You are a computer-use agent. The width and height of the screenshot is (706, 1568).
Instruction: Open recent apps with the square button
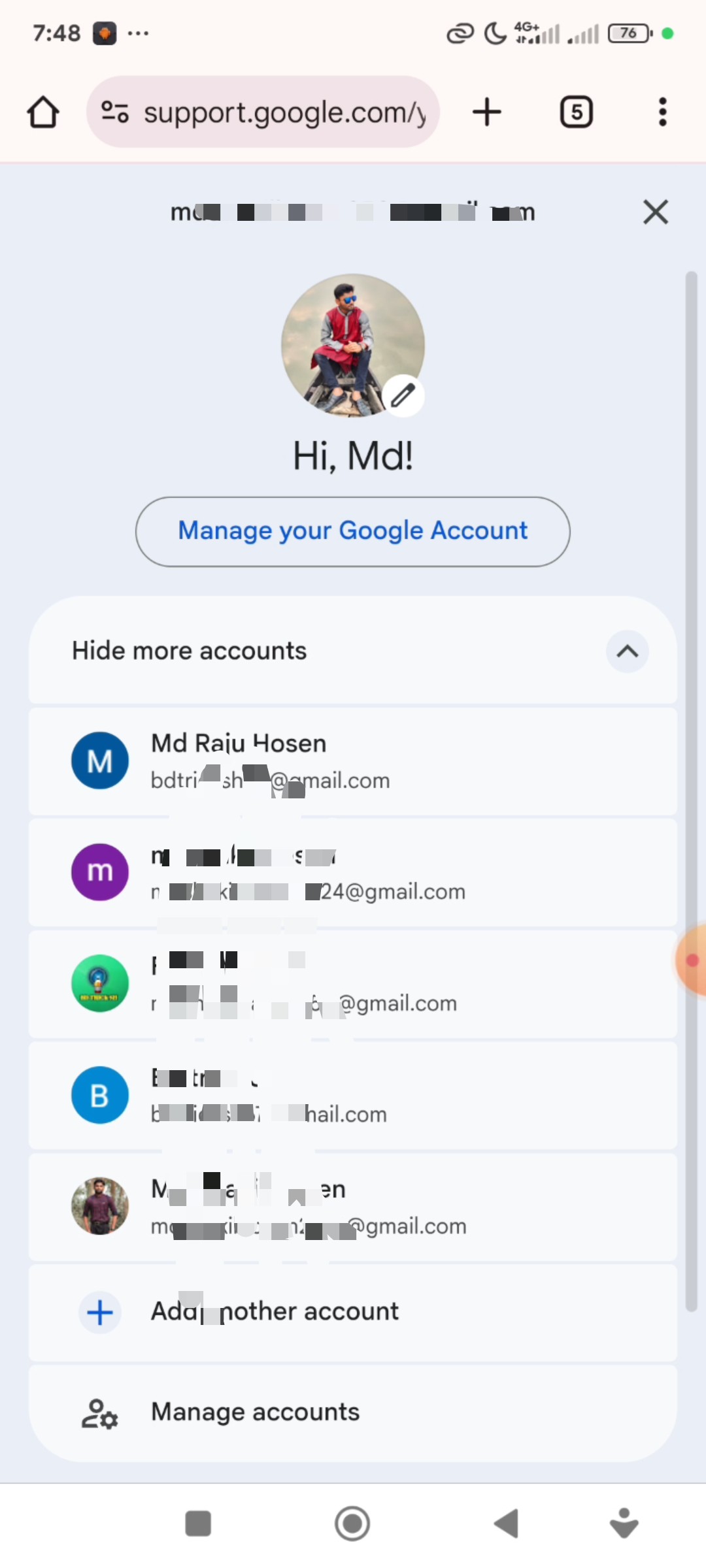pyautogui.click(x=198, y=1524)
